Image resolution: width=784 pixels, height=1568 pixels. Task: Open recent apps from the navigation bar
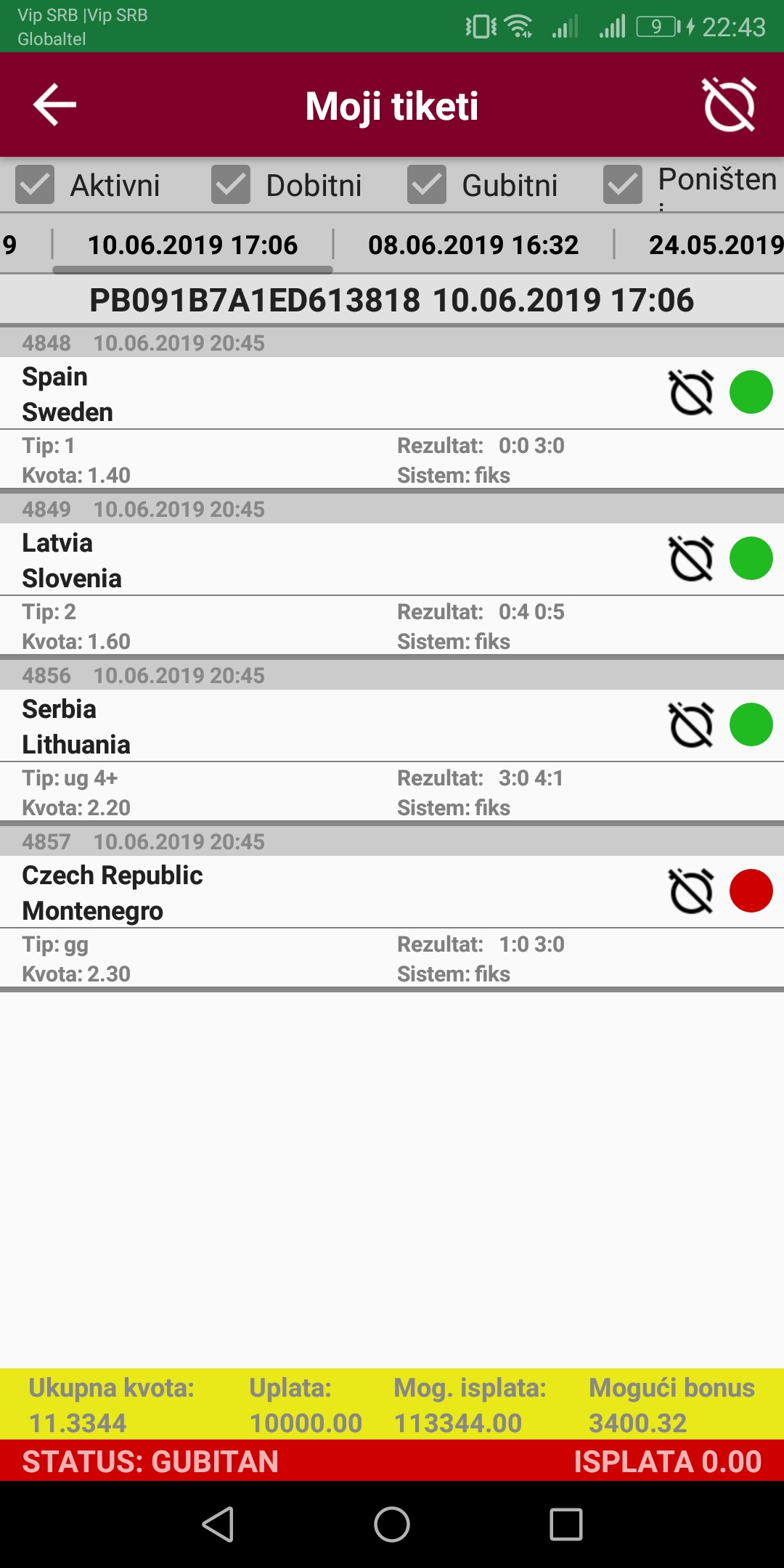[x=566, y=1524]
